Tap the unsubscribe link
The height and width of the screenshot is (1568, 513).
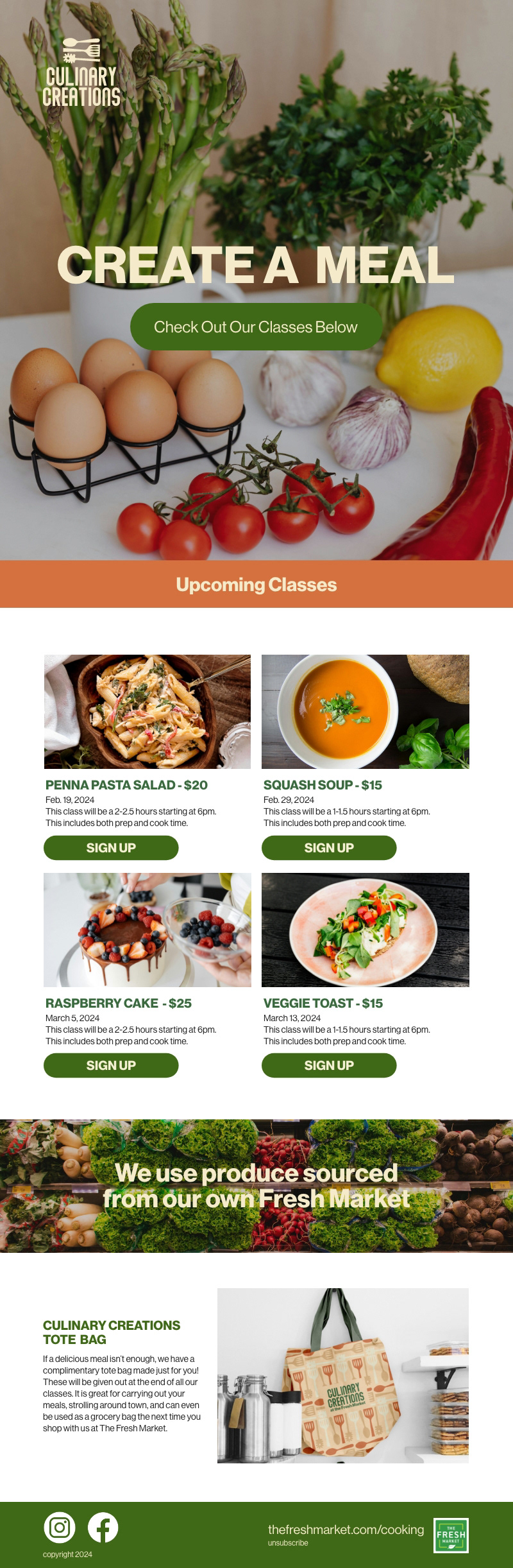pyautogui.click(x=288, y=1543)
